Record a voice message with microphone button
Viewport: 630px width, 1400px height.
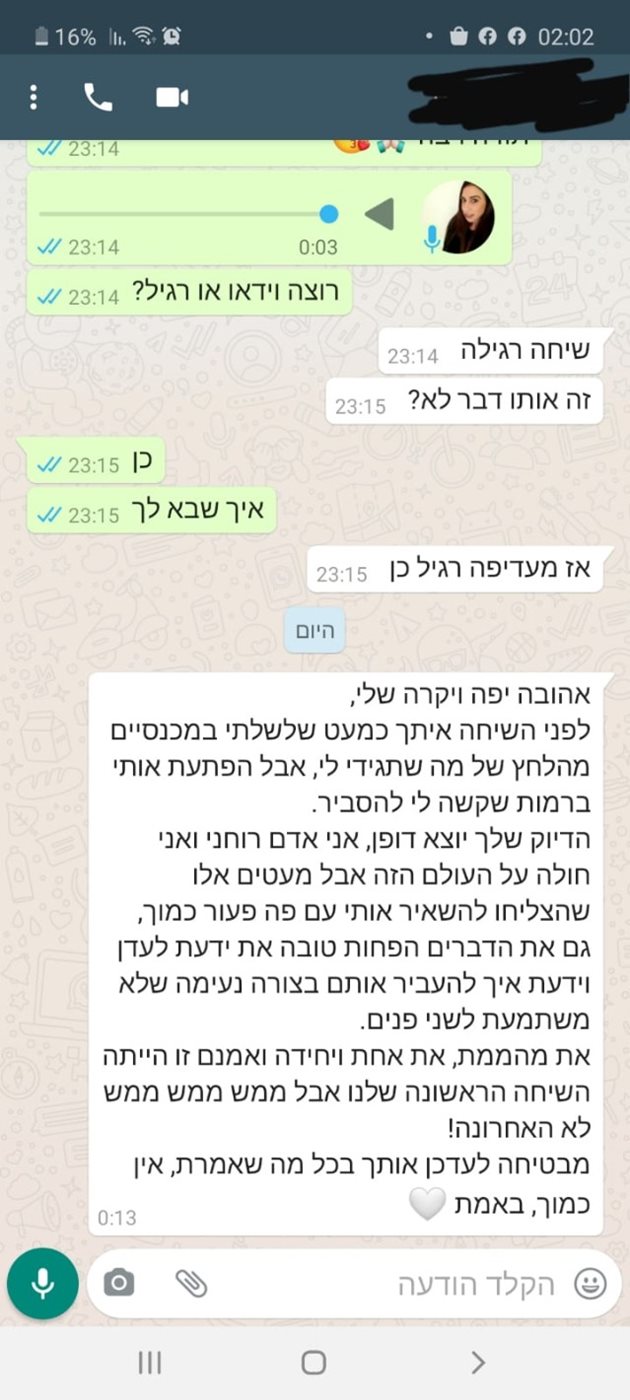tap(42, 1283)
